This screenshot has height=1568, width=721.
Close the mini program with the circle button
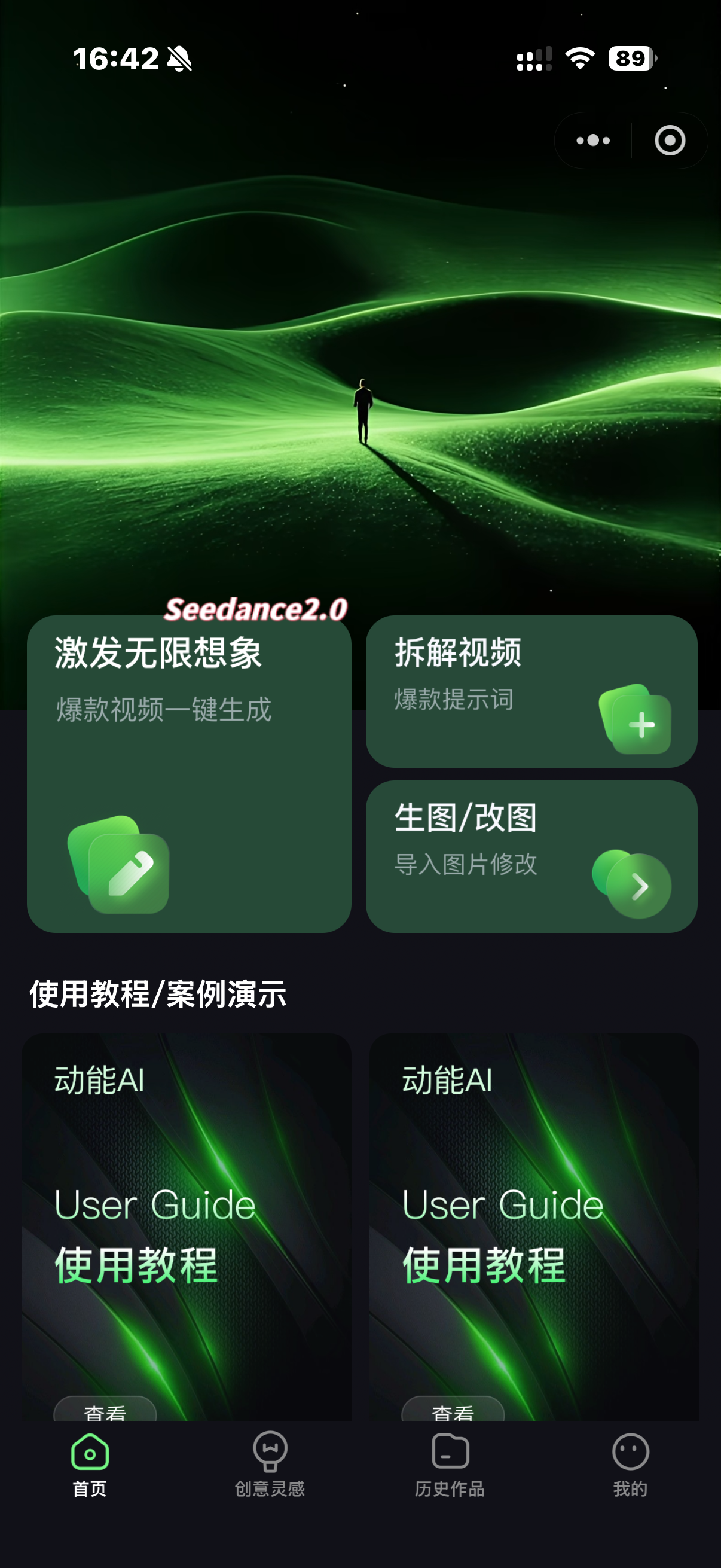[x=669, y=141]
